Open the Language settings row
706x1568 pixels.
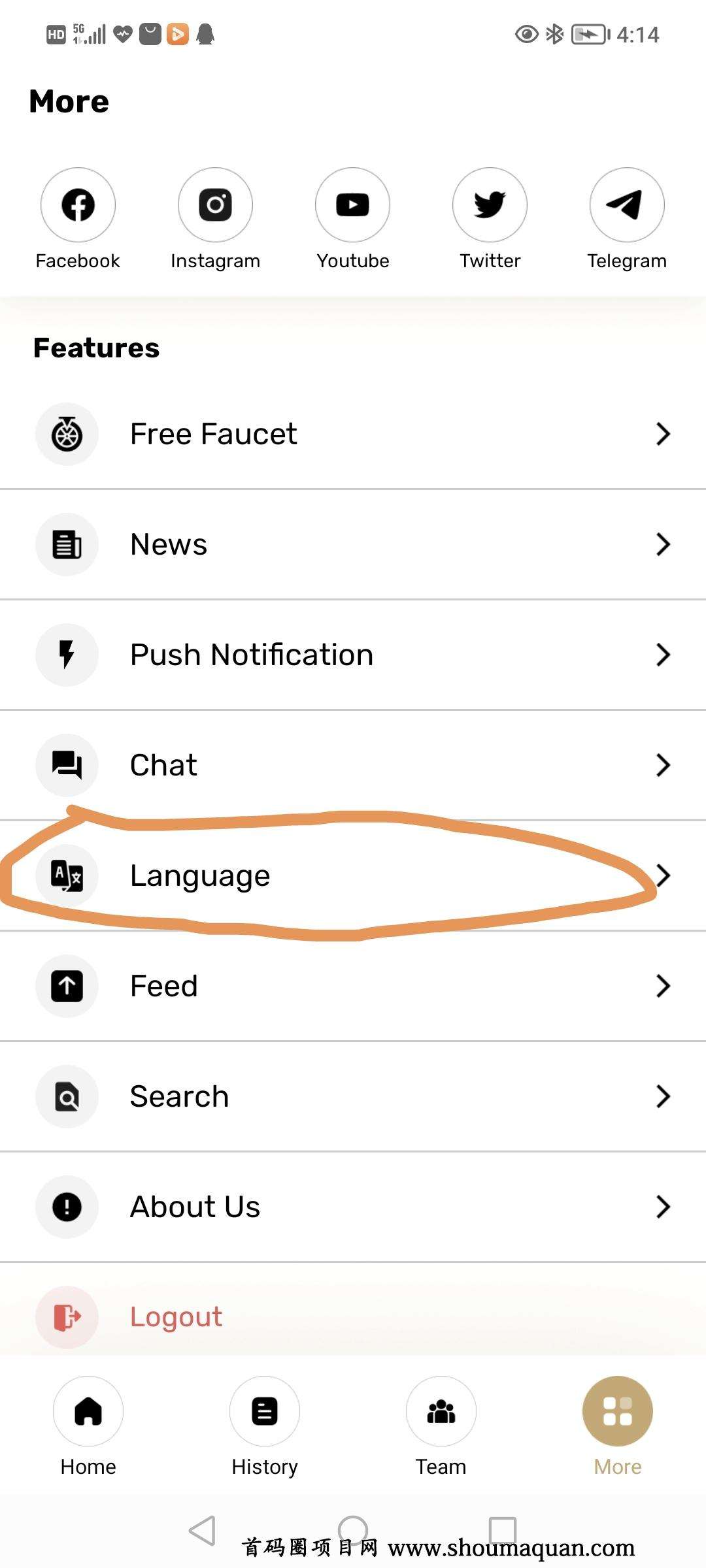[353, 875]
